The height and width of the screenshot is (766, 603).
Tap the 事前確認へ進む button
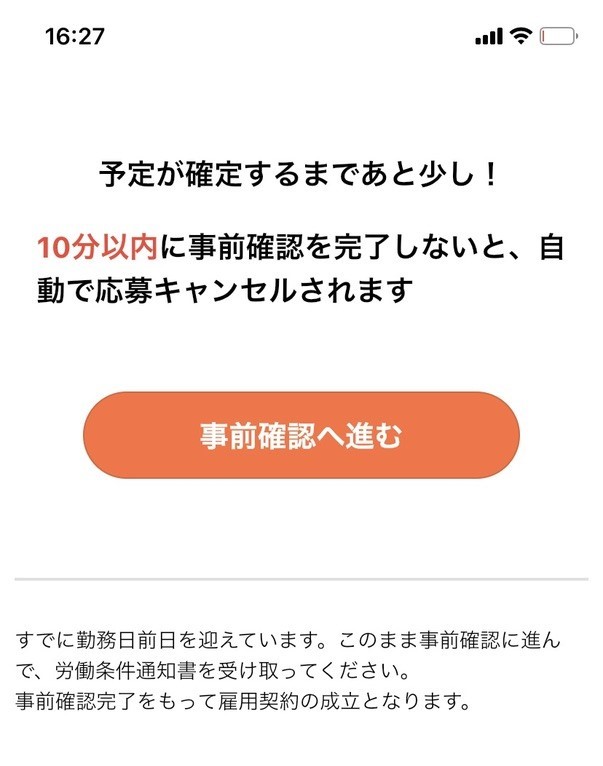click(301, 436)
